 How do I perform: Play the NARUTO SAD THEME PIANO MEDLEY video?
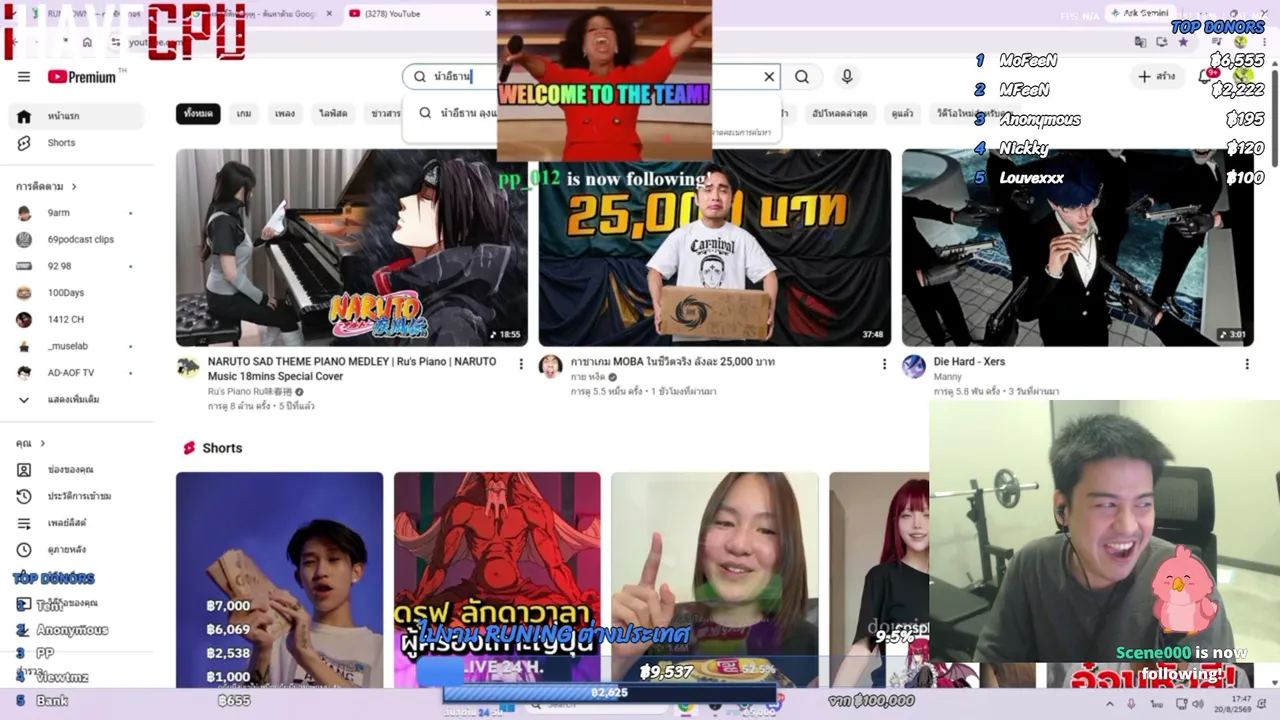[351, 248]
